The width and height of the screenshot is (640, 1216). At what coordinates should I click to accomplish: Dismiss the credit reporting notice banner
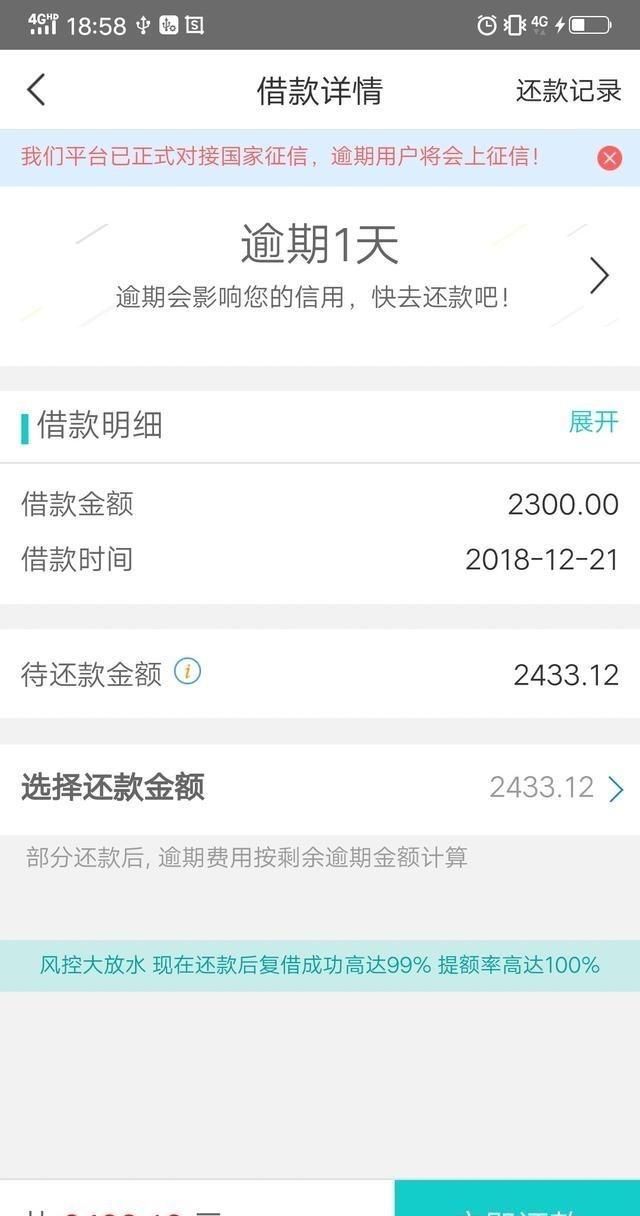click(x=610, y=158)
